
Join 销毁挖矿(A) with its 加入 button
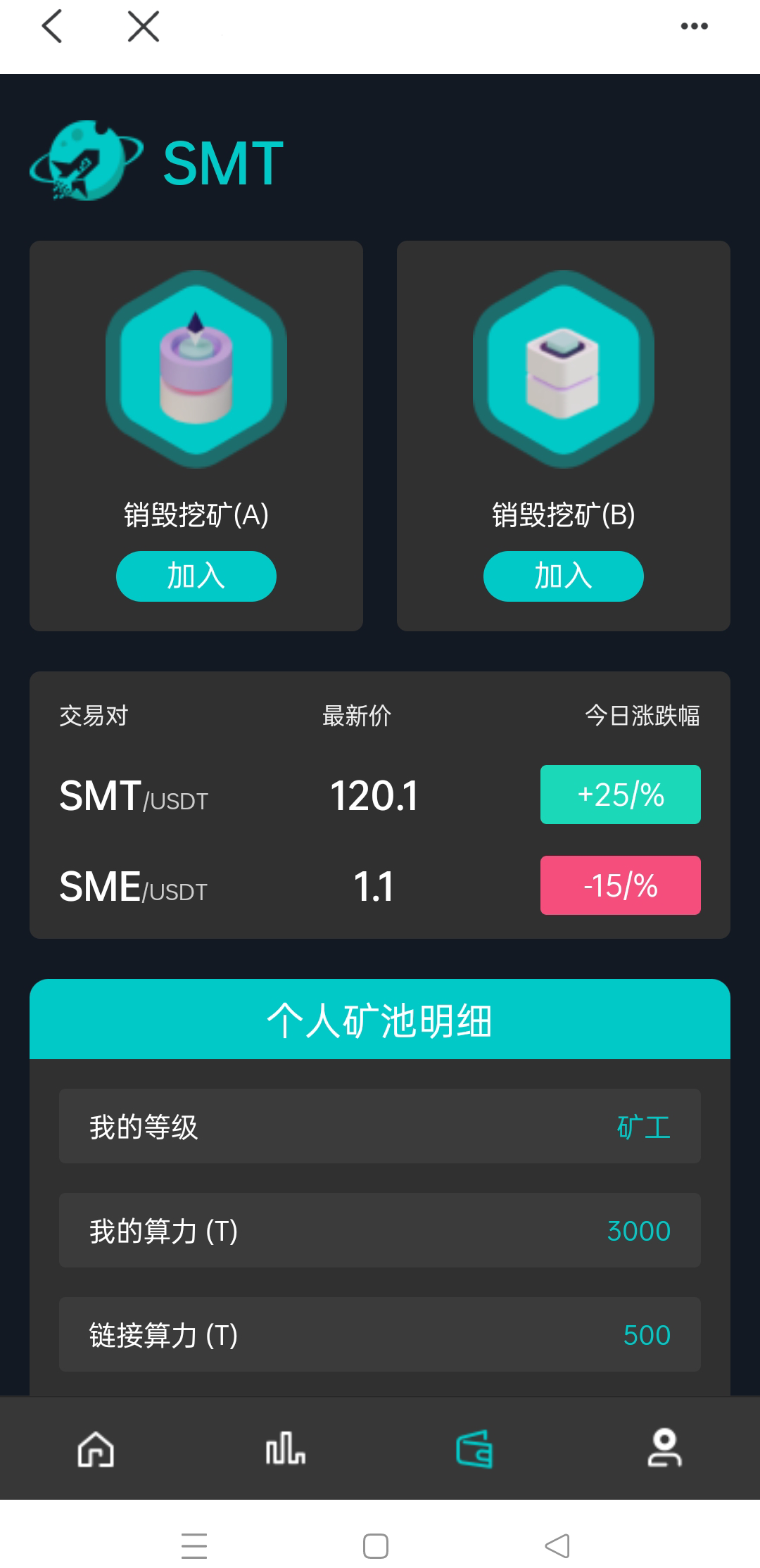[x=196, y=576]
